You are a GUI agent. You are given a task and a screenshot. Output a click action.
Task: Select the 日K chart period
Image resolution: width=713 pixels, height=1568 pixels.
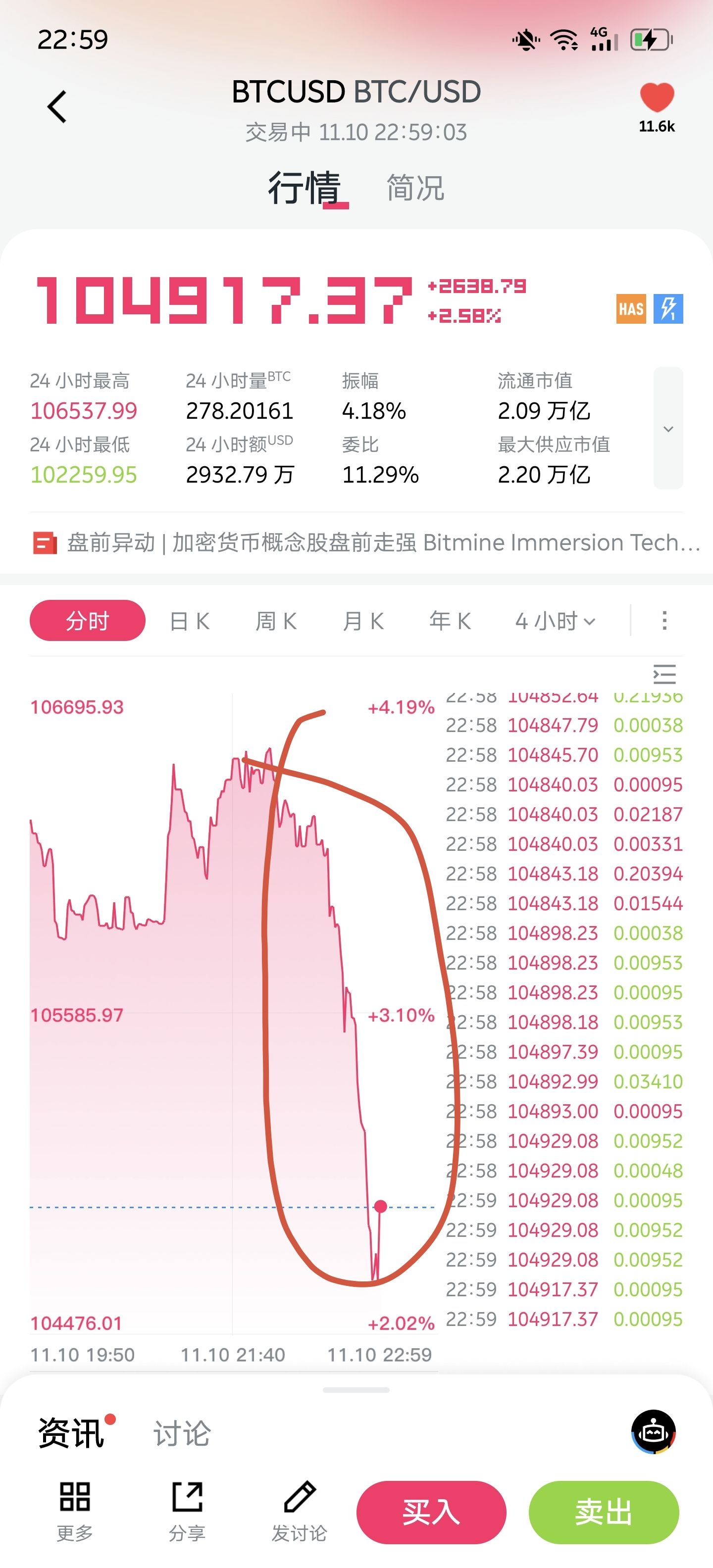(x=189, y=622)
